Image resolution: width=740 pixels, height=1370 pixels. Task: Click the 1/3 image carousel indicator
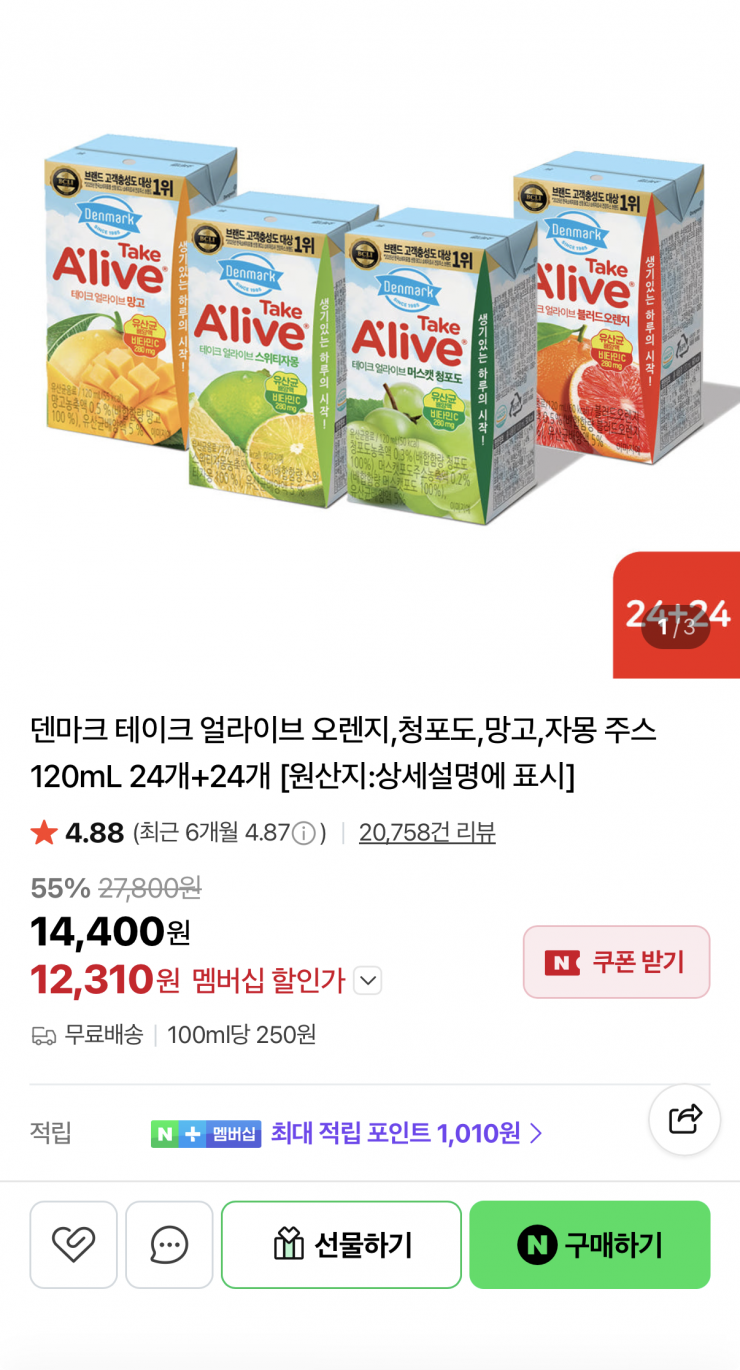click(675, 624)
